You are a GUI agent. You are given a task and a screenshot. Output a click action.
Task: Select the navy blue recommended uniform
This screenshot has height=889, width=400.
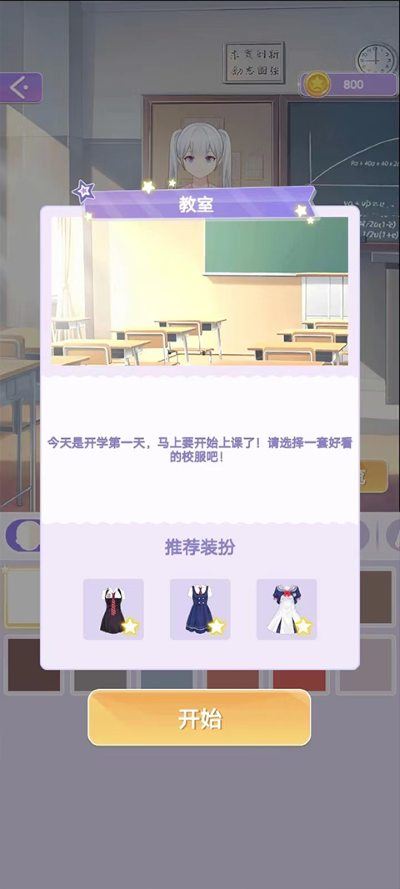[x=200, y=609]
